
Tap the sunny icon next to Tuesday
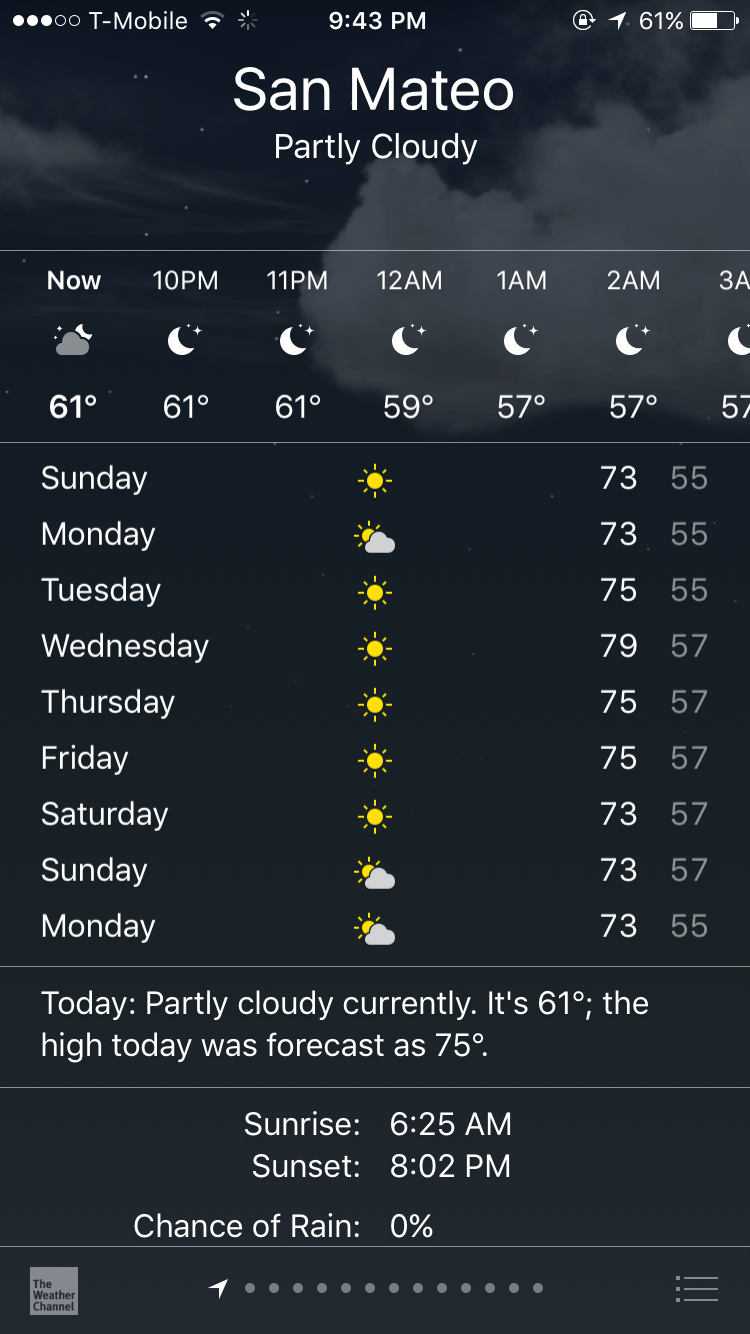click(373, 590)
